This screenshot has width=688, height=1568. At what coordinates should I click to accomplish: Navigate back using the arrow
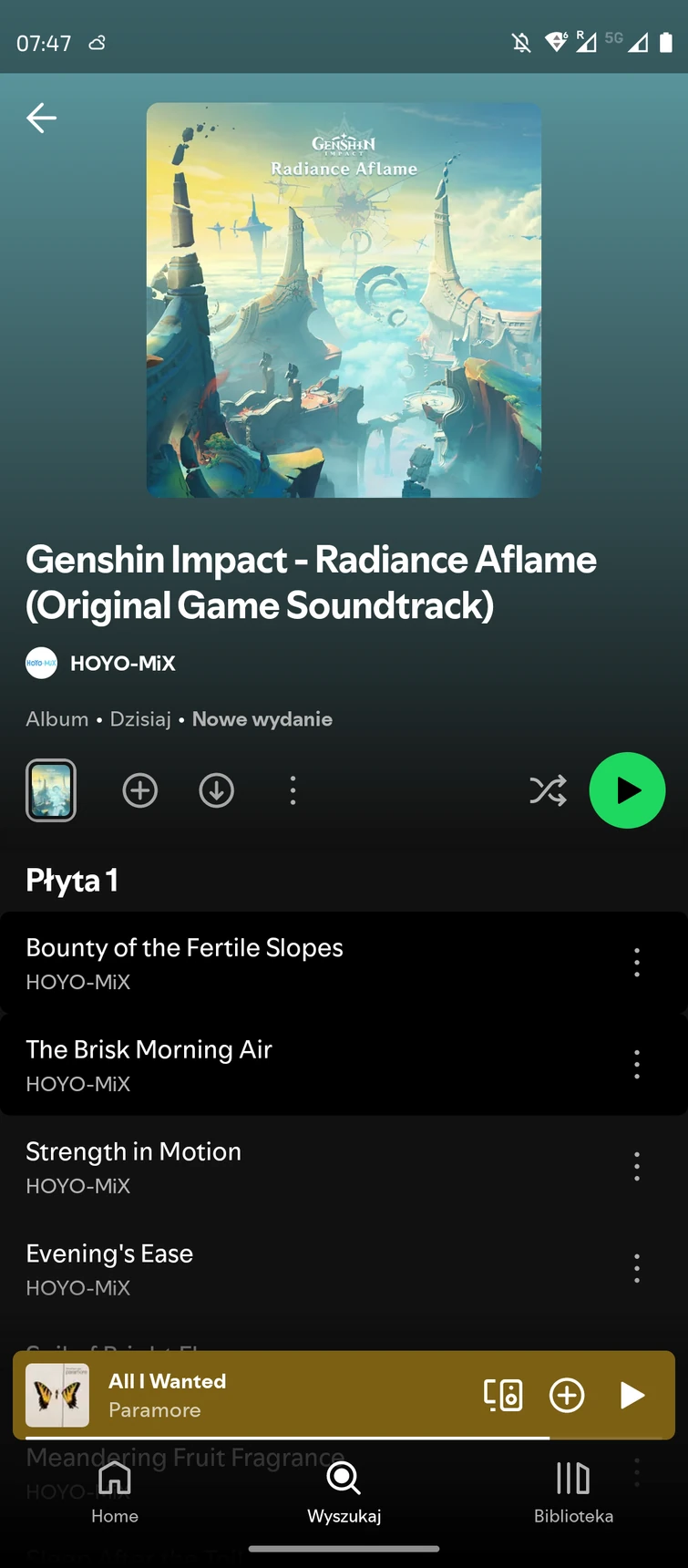point(41,118)
